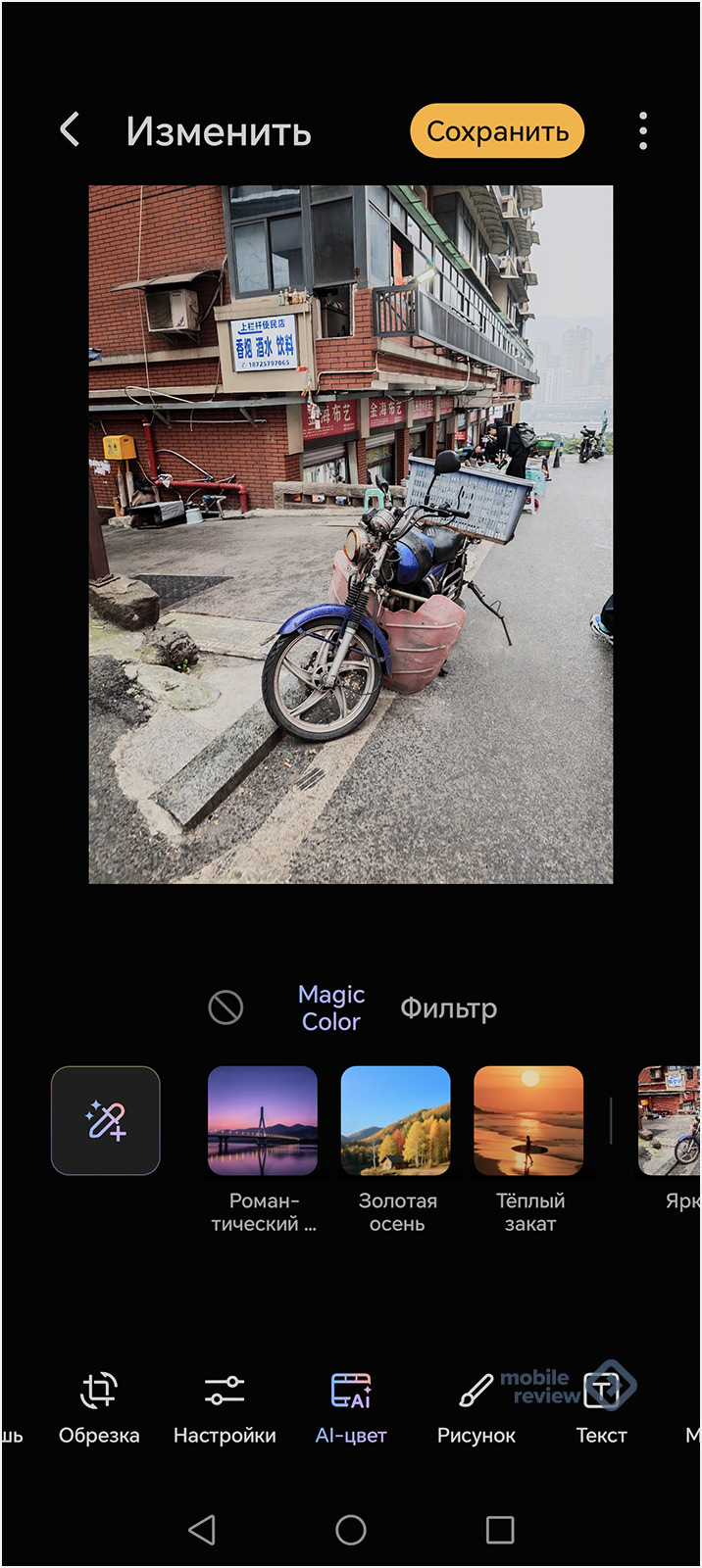This screenshot has width=702, height=1568.
Task: Tap the Сохранить button
Action: point(497,131)
